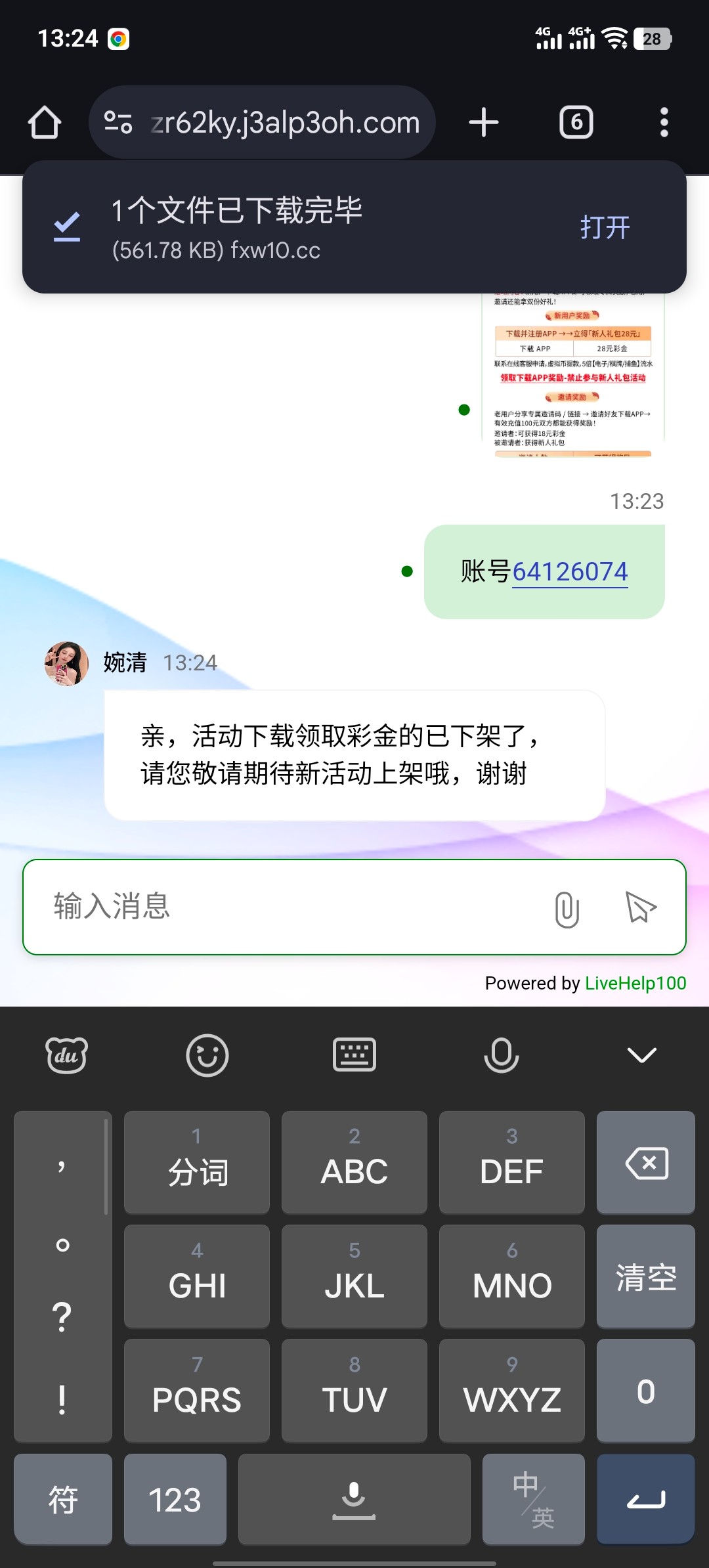Open the emoji panel on the keyboard
709x1568 pixels.
207,1055
